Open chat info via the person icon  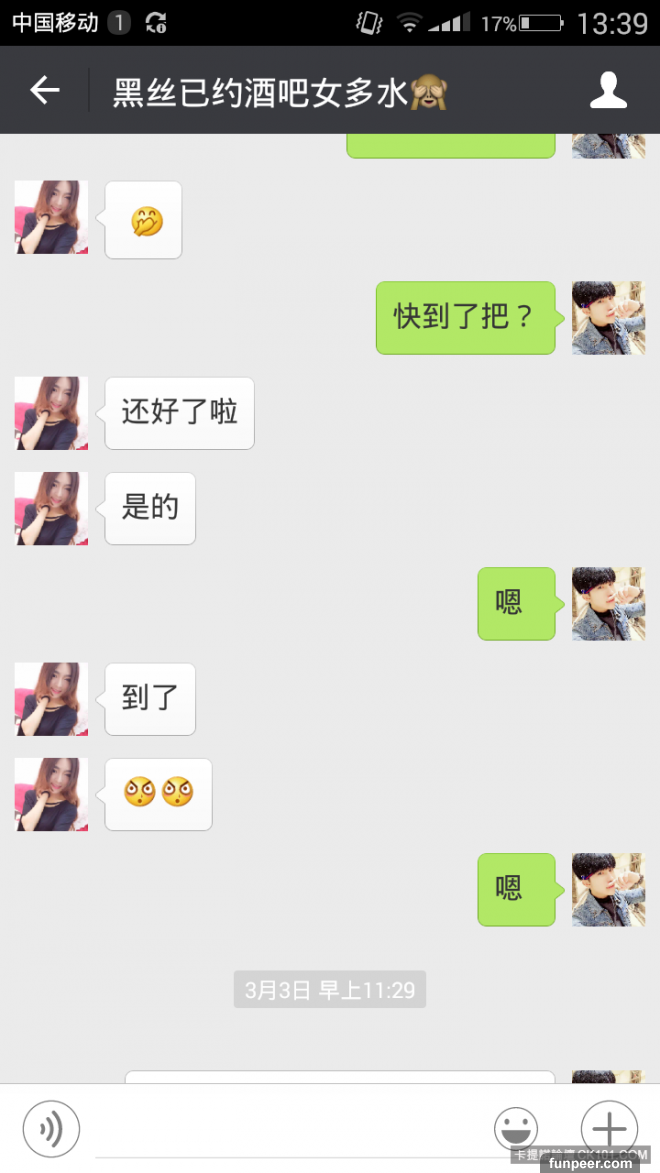click(607, 91)
